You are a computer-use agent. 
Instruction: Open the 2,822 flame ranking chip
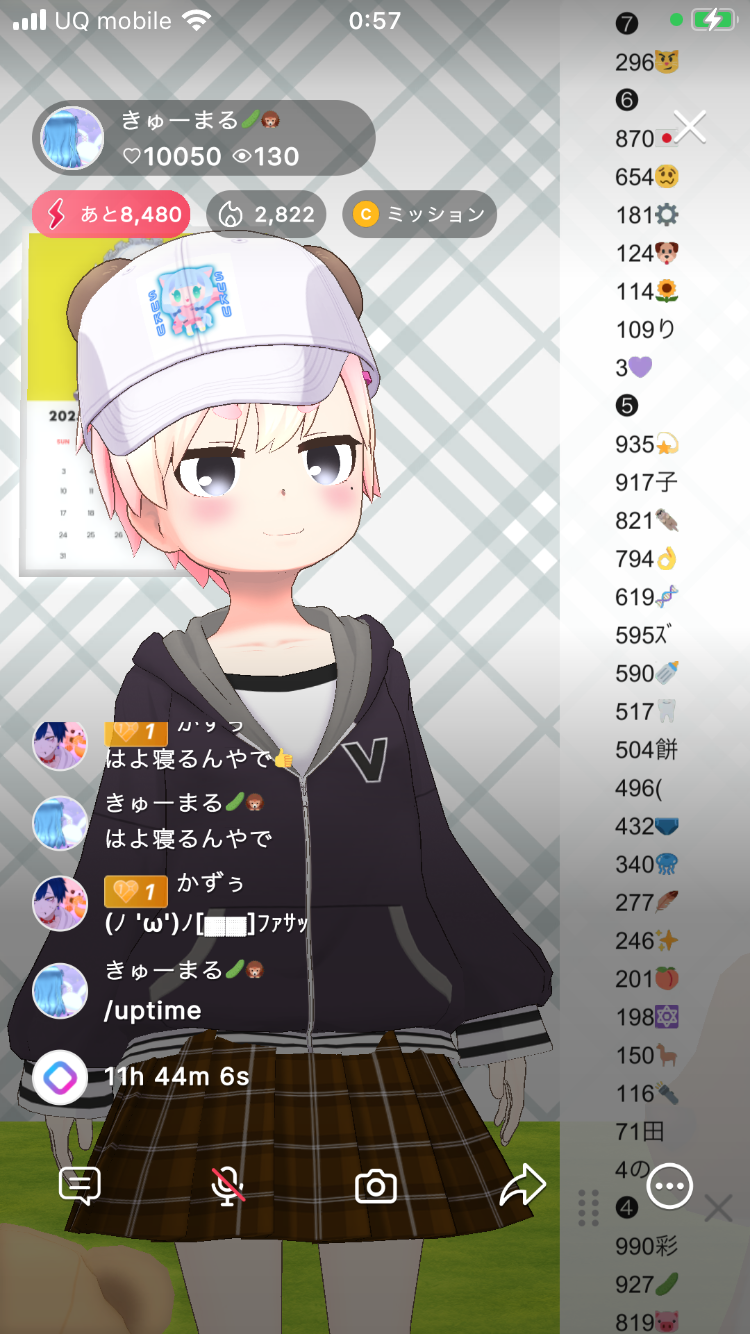point(266,214)
